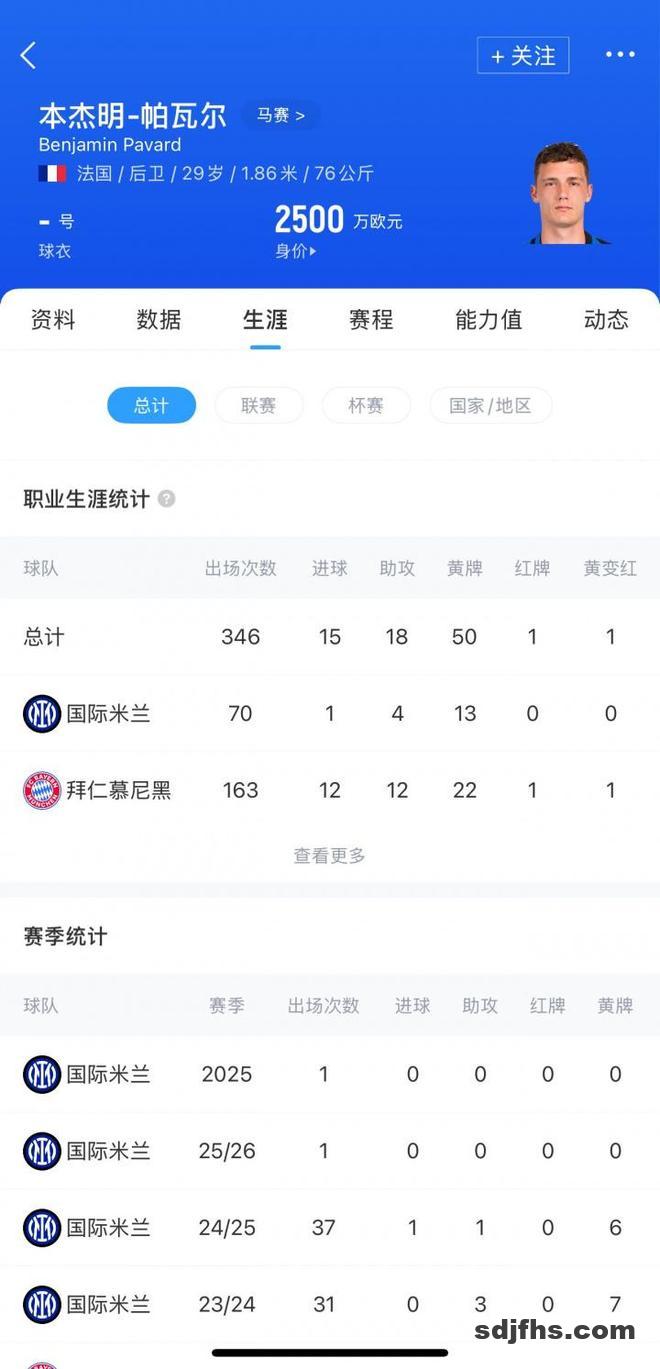The height and width of the screenshot is (1369, 660).
Task: Filter career stats by 联赛
Action: [258, 405]
